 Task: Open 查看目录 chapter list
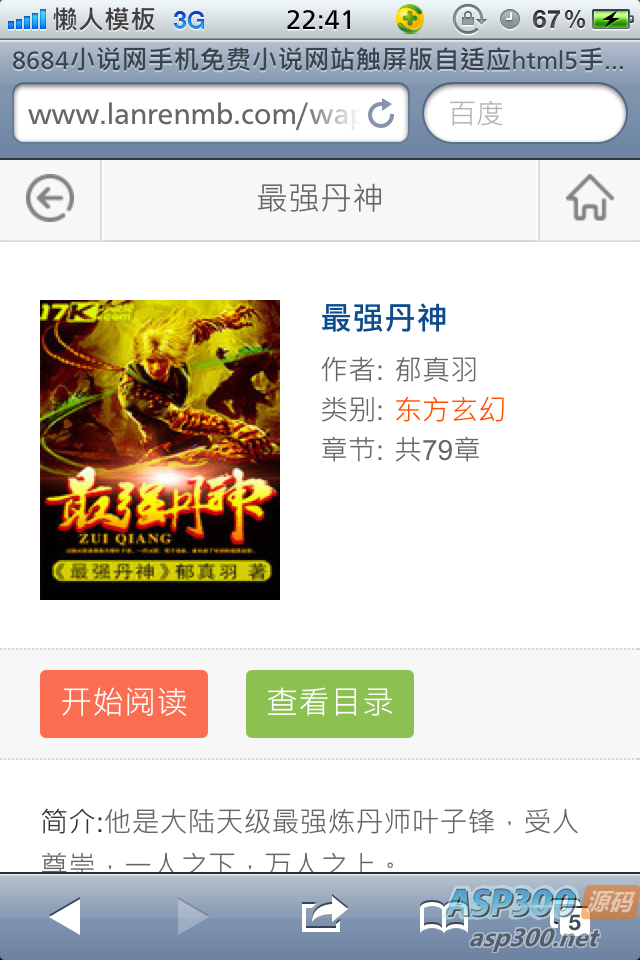pyautogui.click(x=330, y=703)
